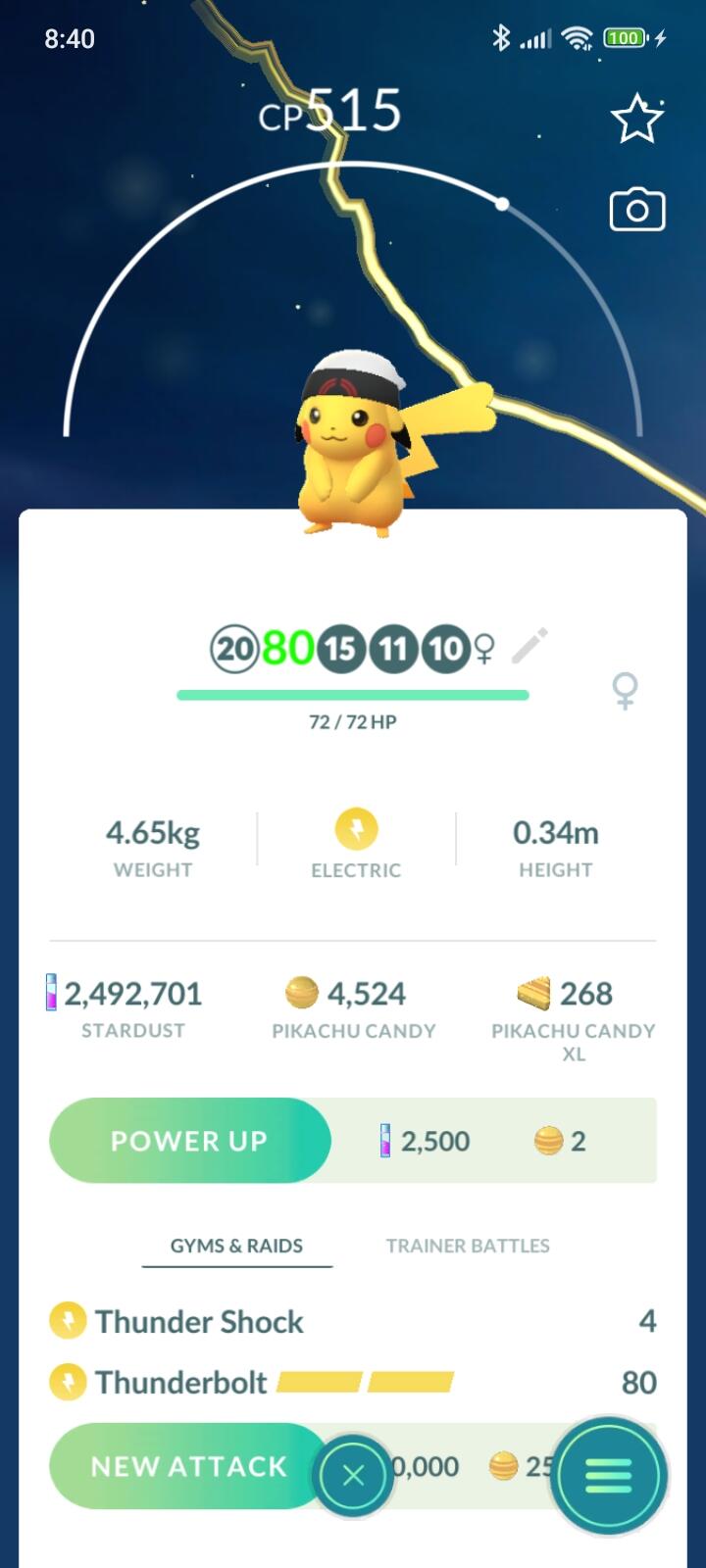706x1568 pixels.
Task: Open the round hamburger menu button
Action: click(x=608, y=1475)
